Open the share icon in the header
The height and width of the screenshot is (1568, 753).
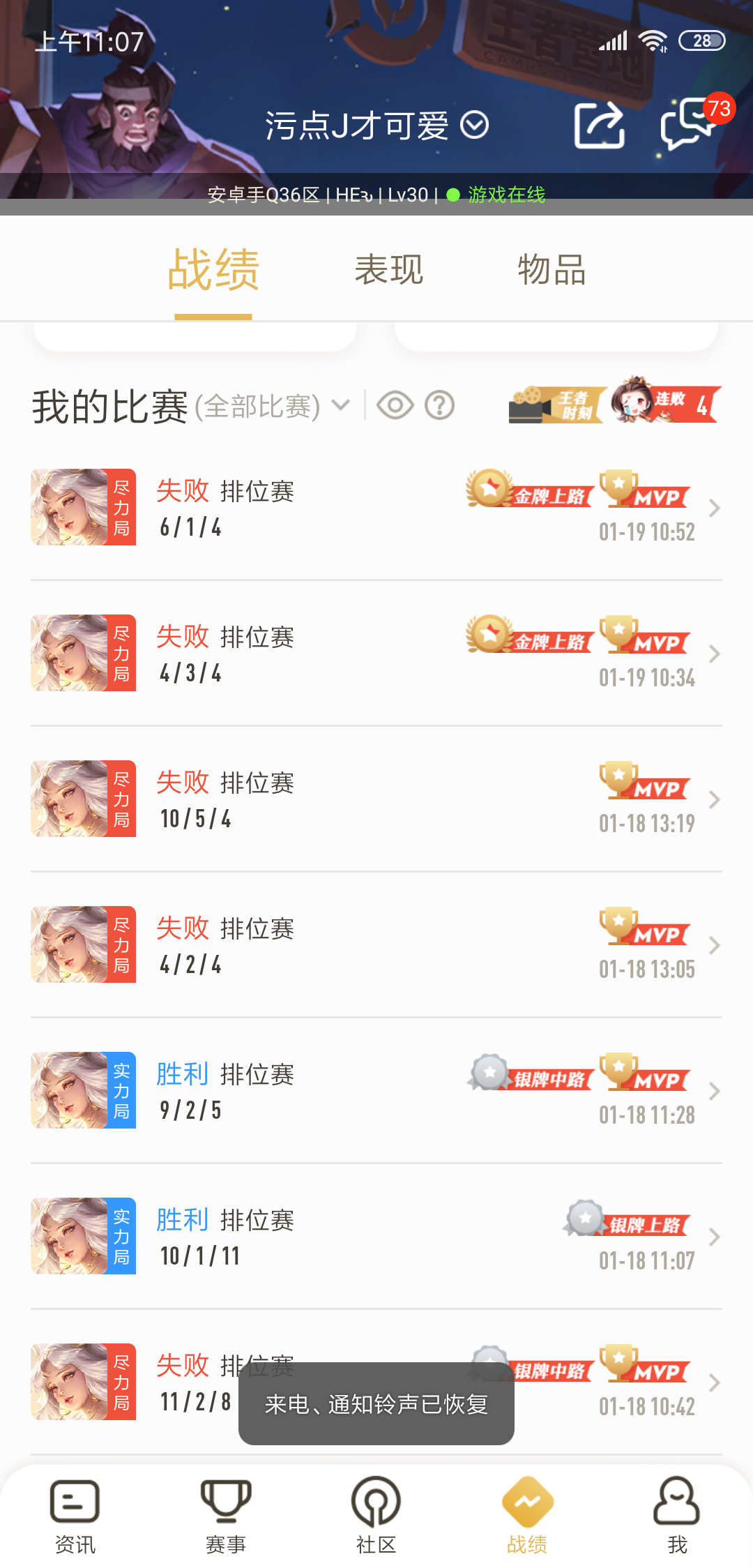point(599,125)
